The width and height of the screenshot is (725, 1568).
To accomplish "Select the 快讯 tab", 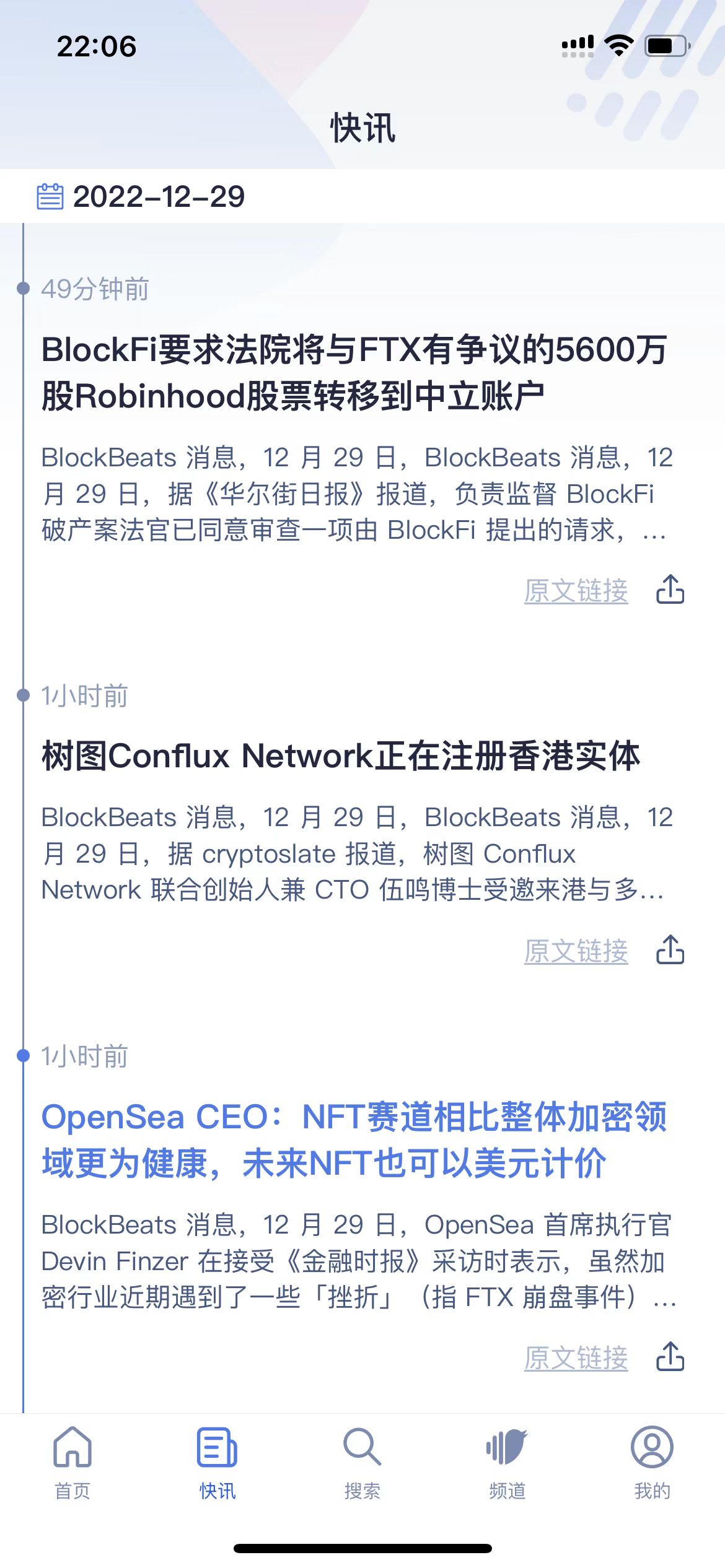I will (217, 1463).
